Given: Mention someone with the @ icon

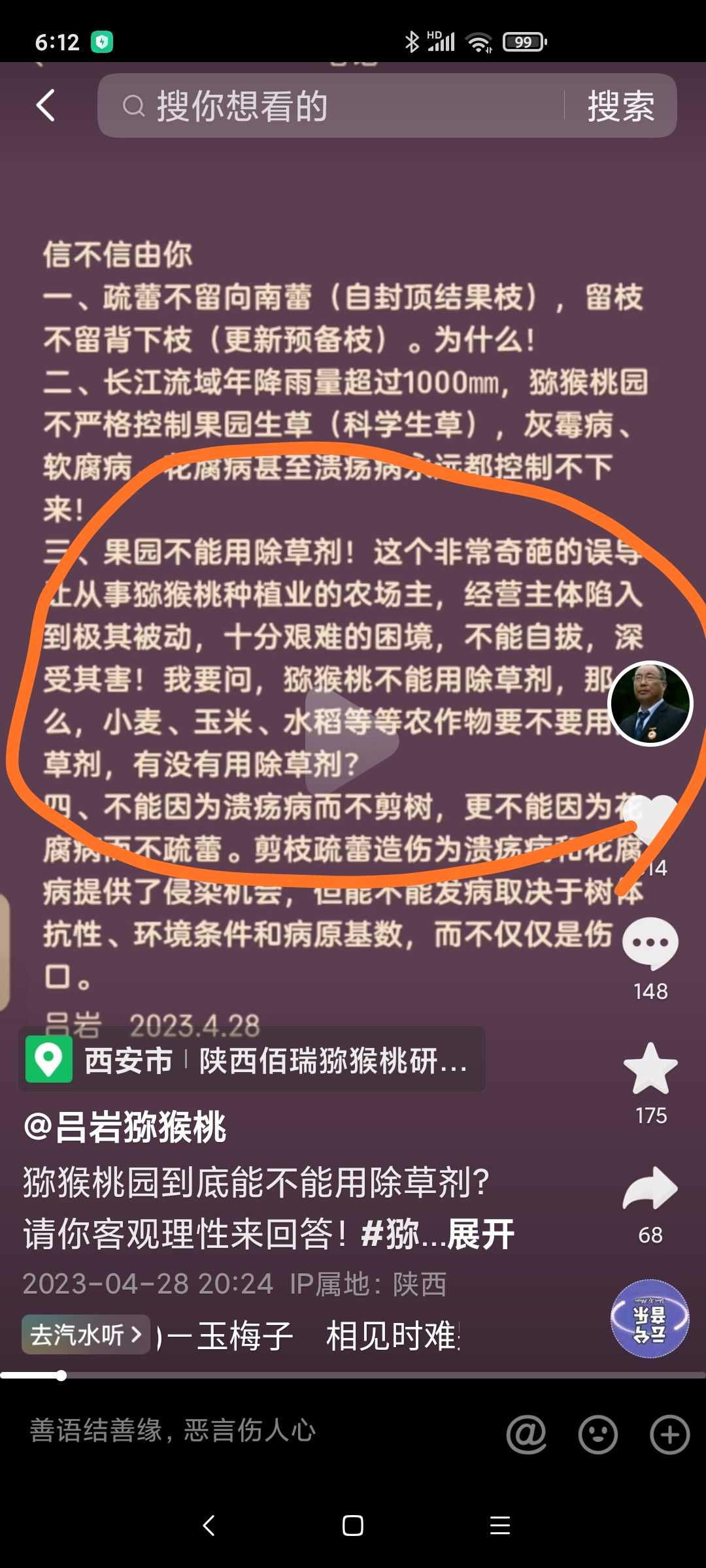Looking at the screenshot, I should 526,1434.
